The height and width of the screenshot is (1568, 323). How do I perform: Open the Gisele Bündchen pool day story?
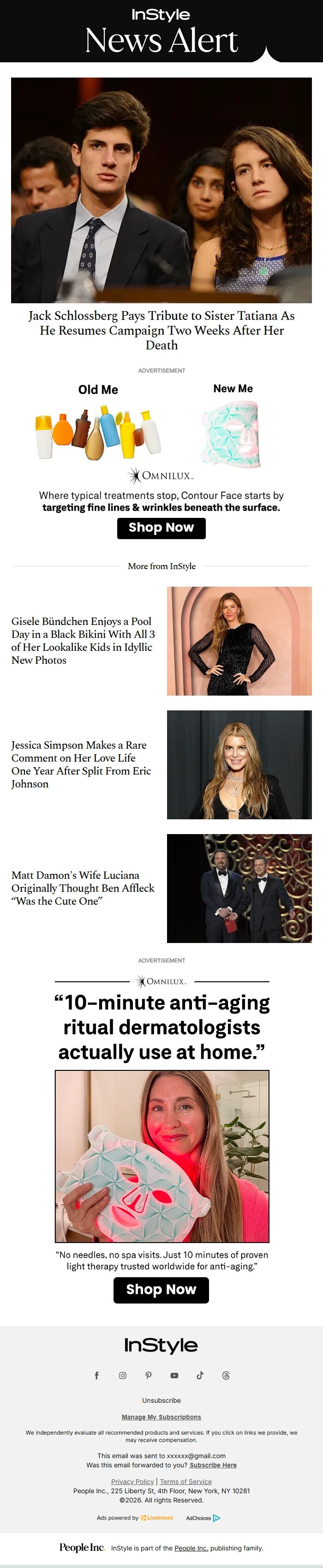coord(83,640)
